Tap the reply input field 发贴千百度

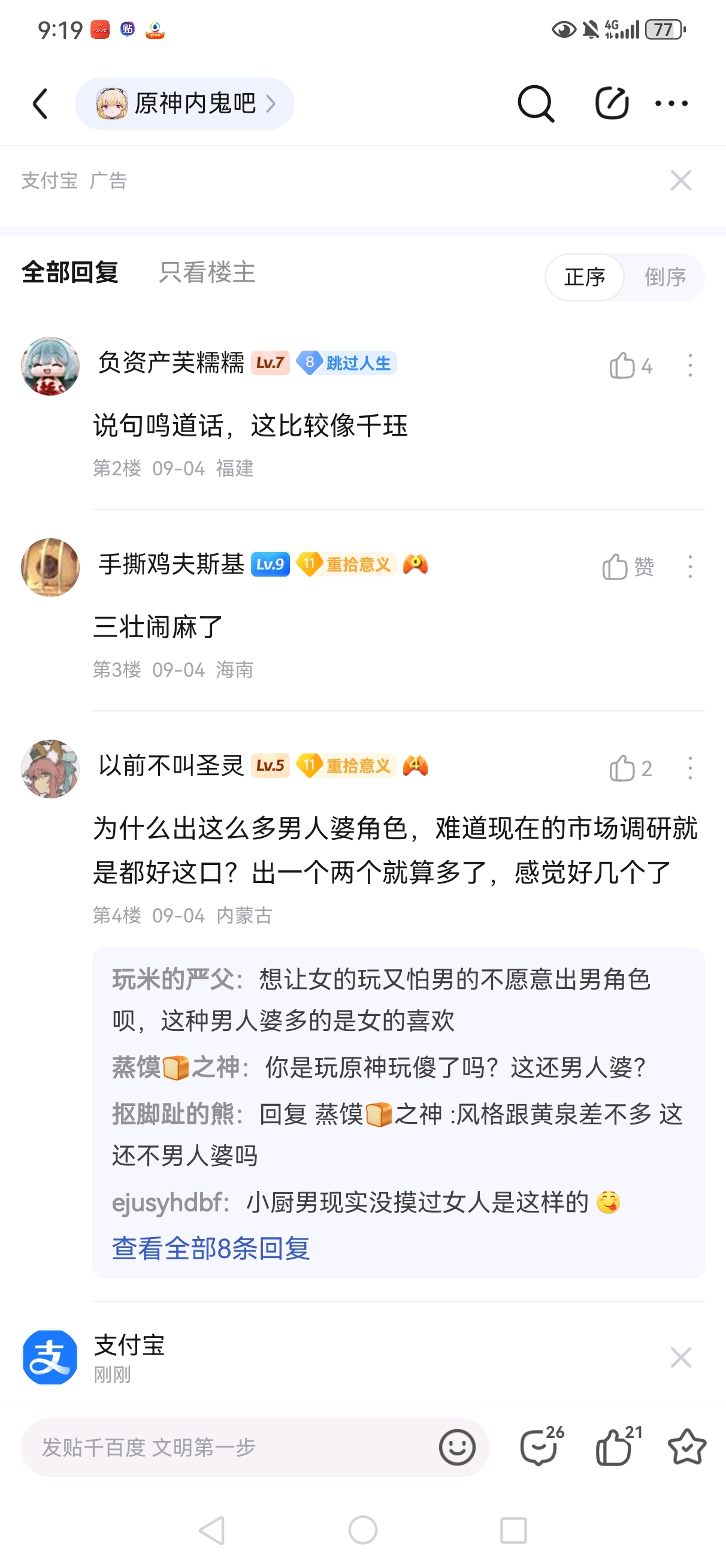[x=231, y=1447]
